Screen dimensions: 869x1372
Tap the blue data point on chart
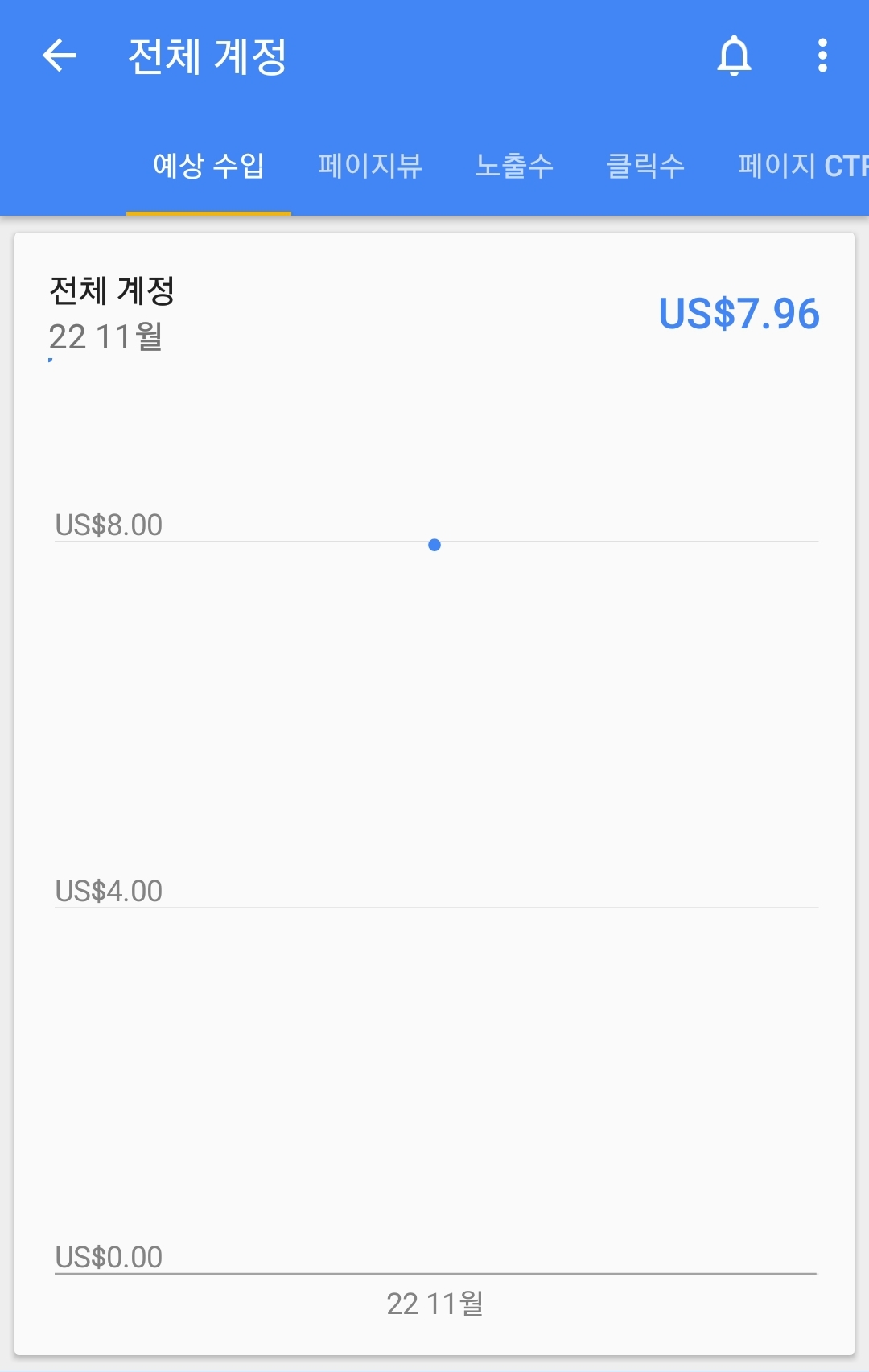click(434, 545)
